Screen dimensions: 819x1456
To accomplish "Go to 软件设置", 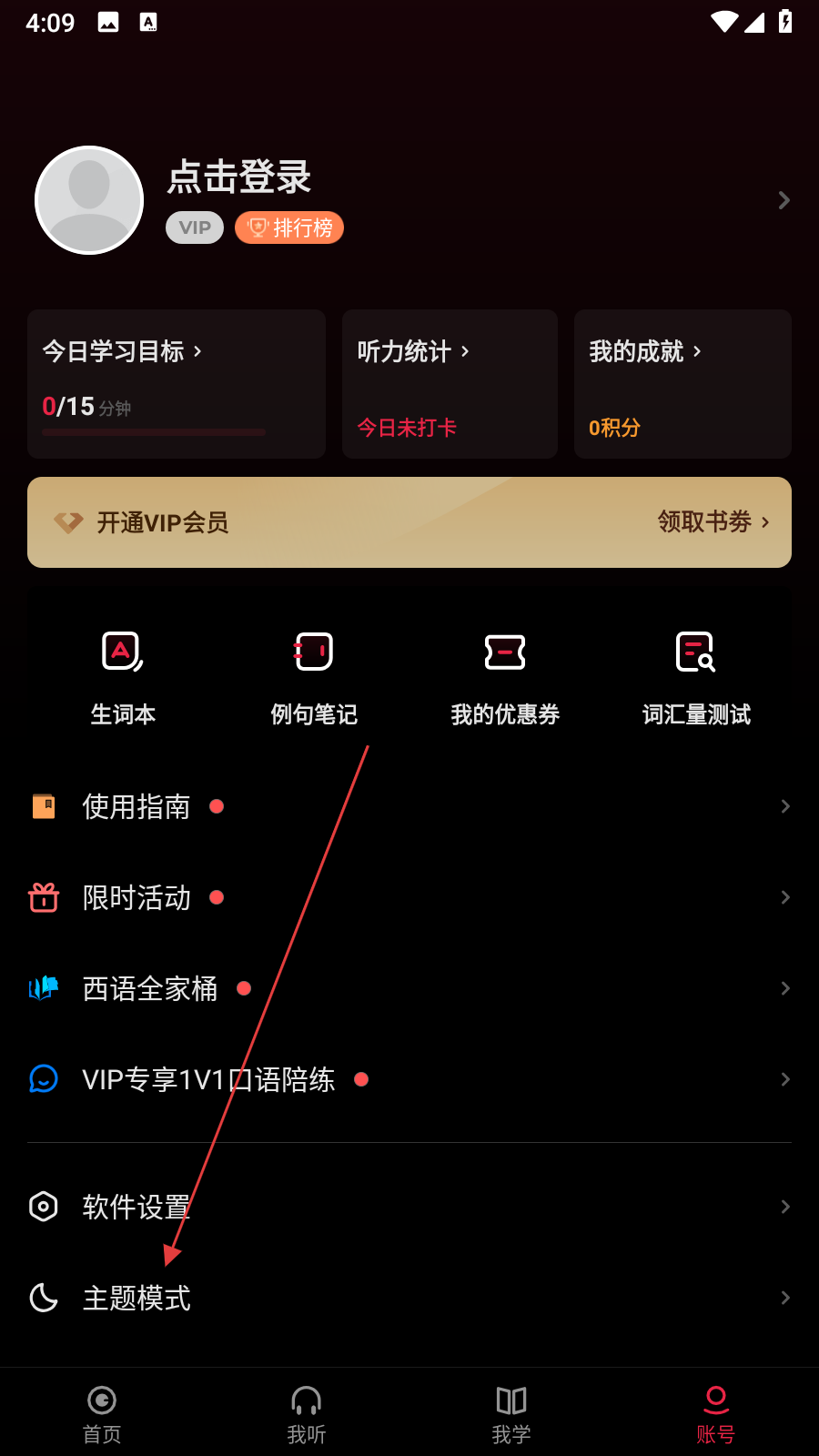I will tap(409, 1207).
